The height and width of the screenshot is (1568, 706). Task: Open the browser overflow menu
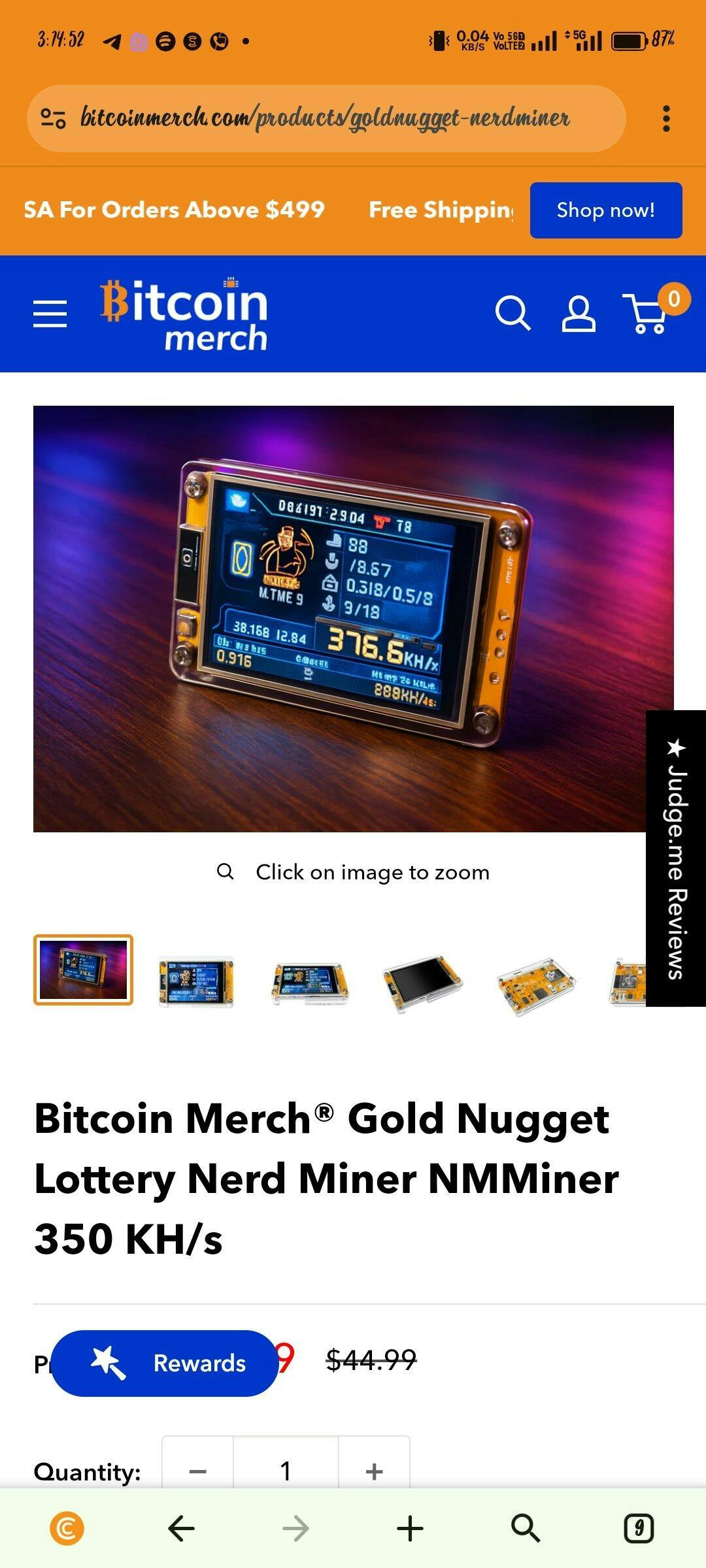(666, 119)
